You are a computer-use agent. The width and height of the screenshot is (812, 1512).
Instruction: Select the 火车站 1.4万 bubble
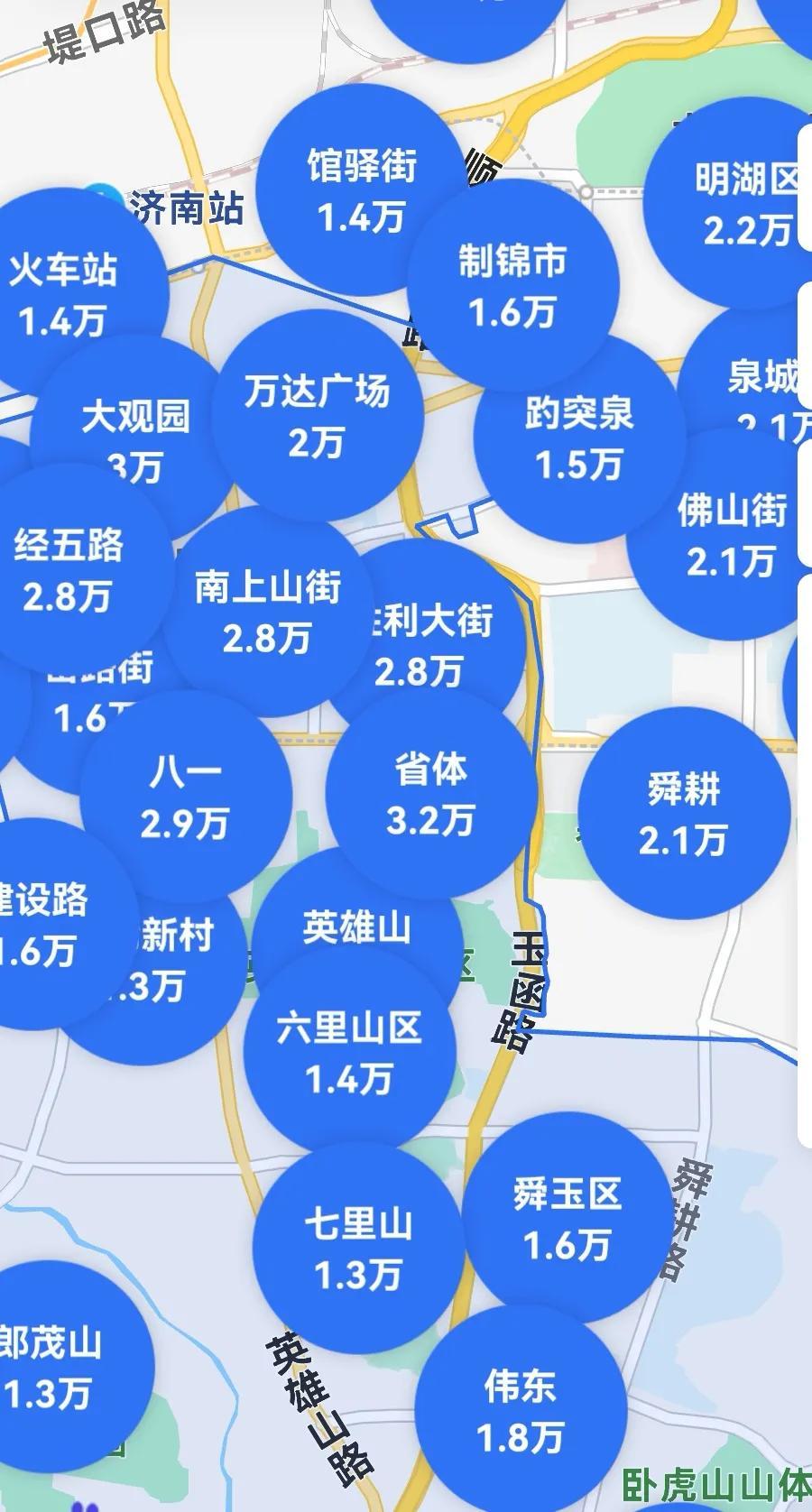[63, 294]
